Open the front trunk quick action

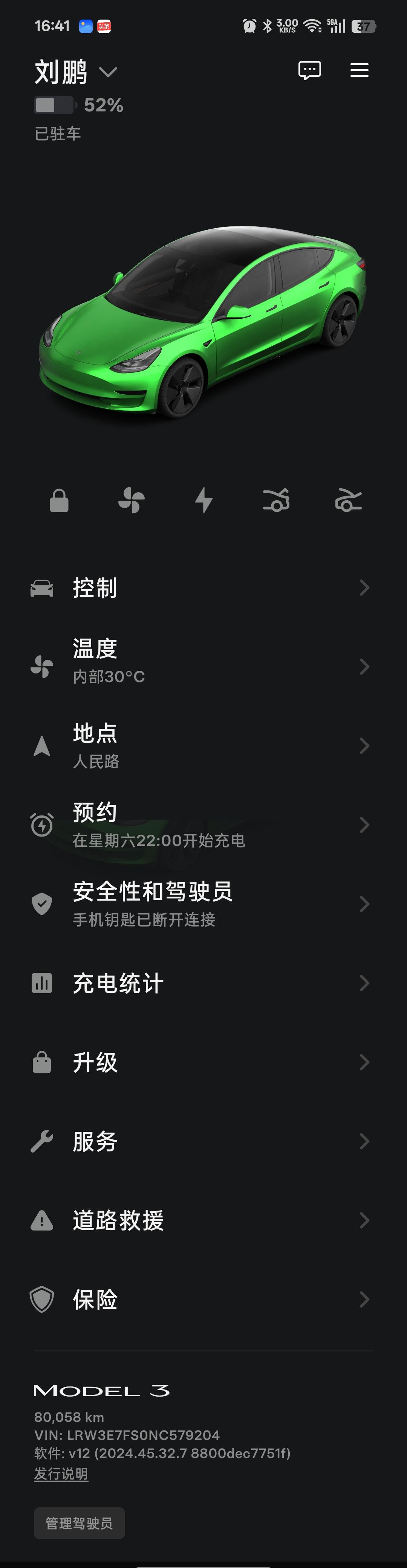pos(276,500)
